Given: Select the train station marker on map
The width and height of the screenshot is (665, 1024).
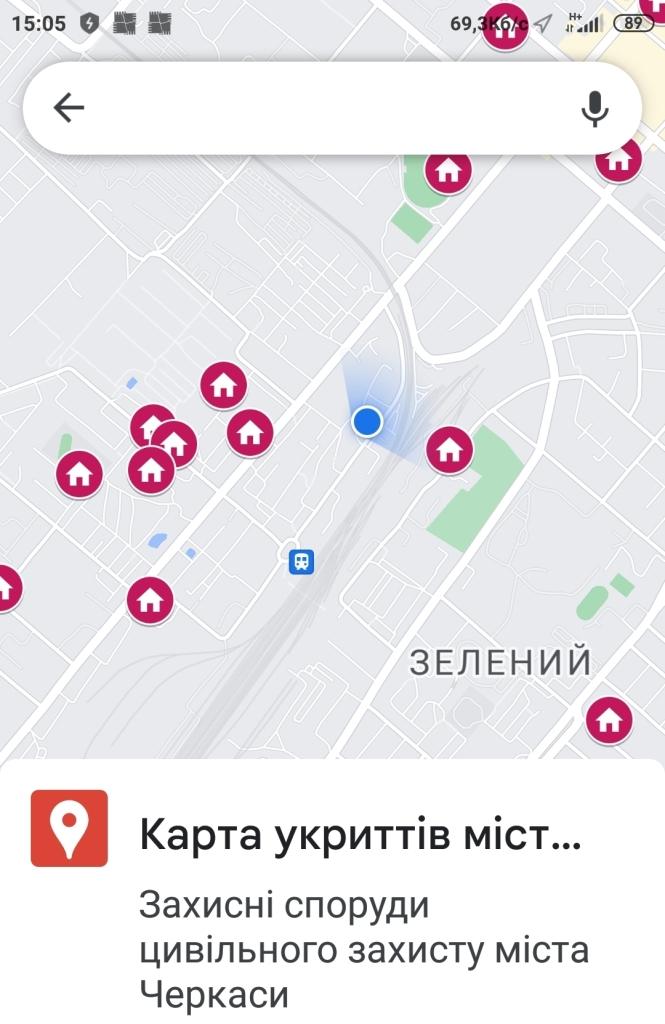Looking at the screenshot, I should coord(301,561).
